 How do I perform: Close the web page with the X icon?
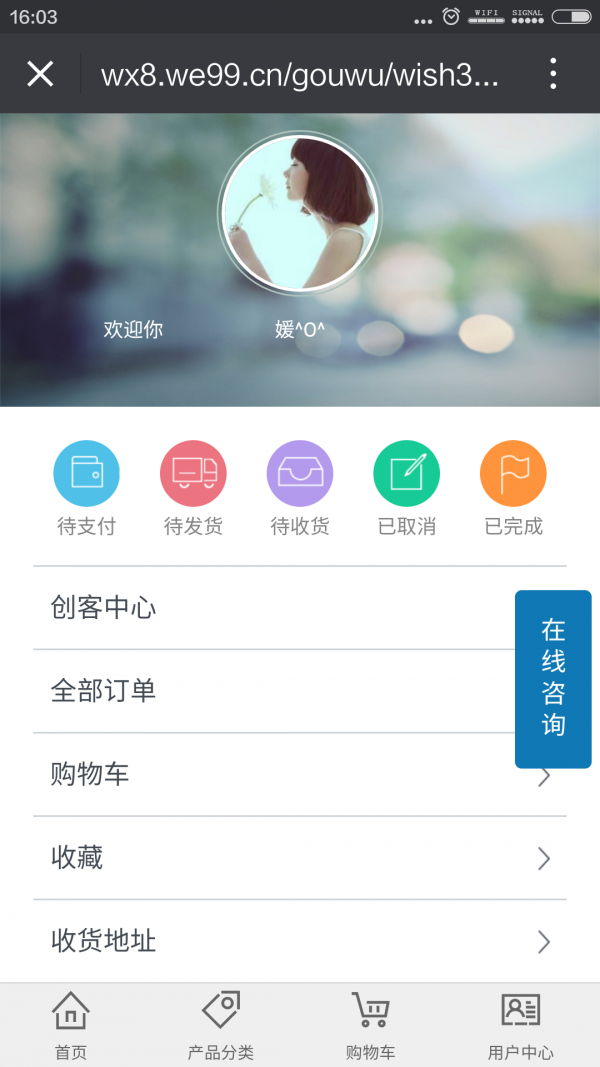(40, 74)
